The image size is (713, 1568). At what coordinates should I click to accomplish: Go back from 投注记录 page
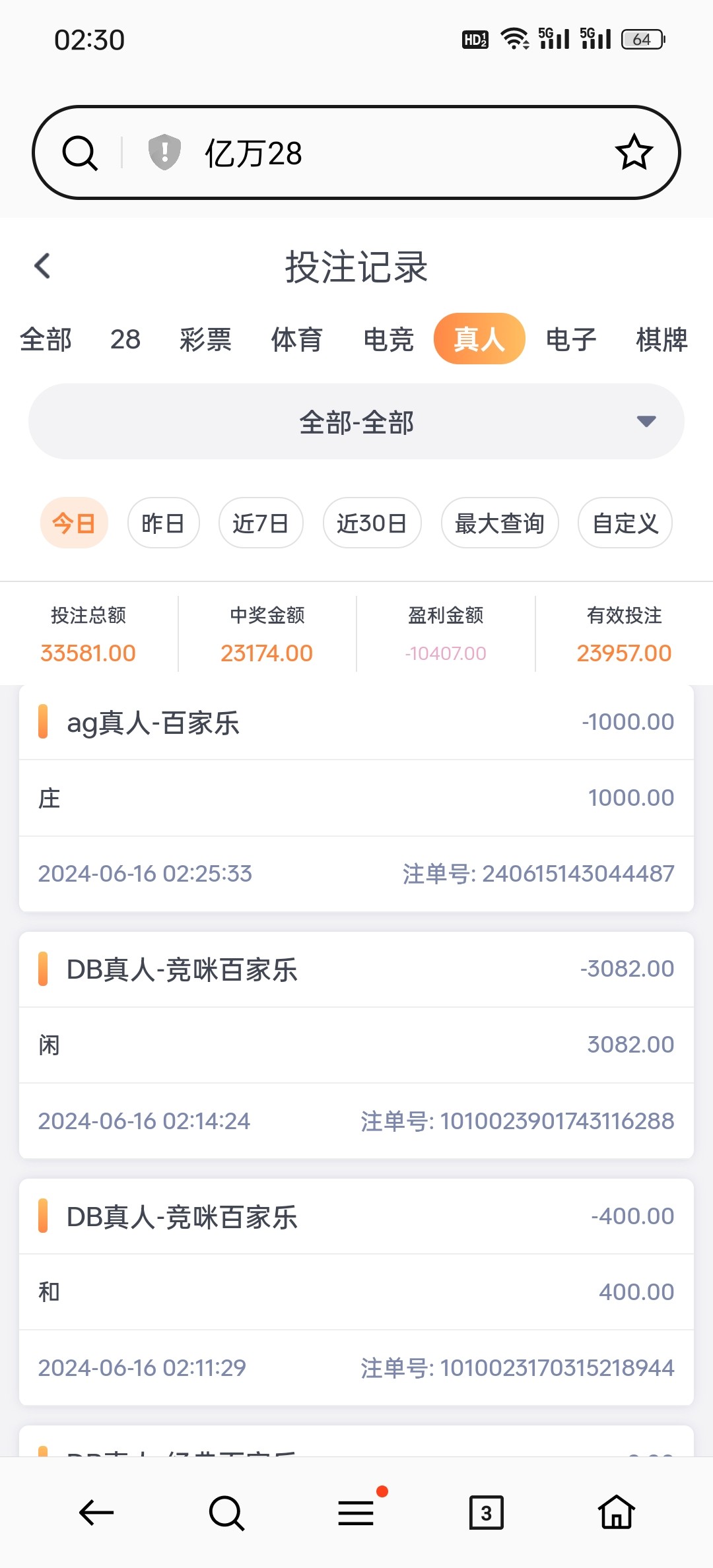[43, 267]
